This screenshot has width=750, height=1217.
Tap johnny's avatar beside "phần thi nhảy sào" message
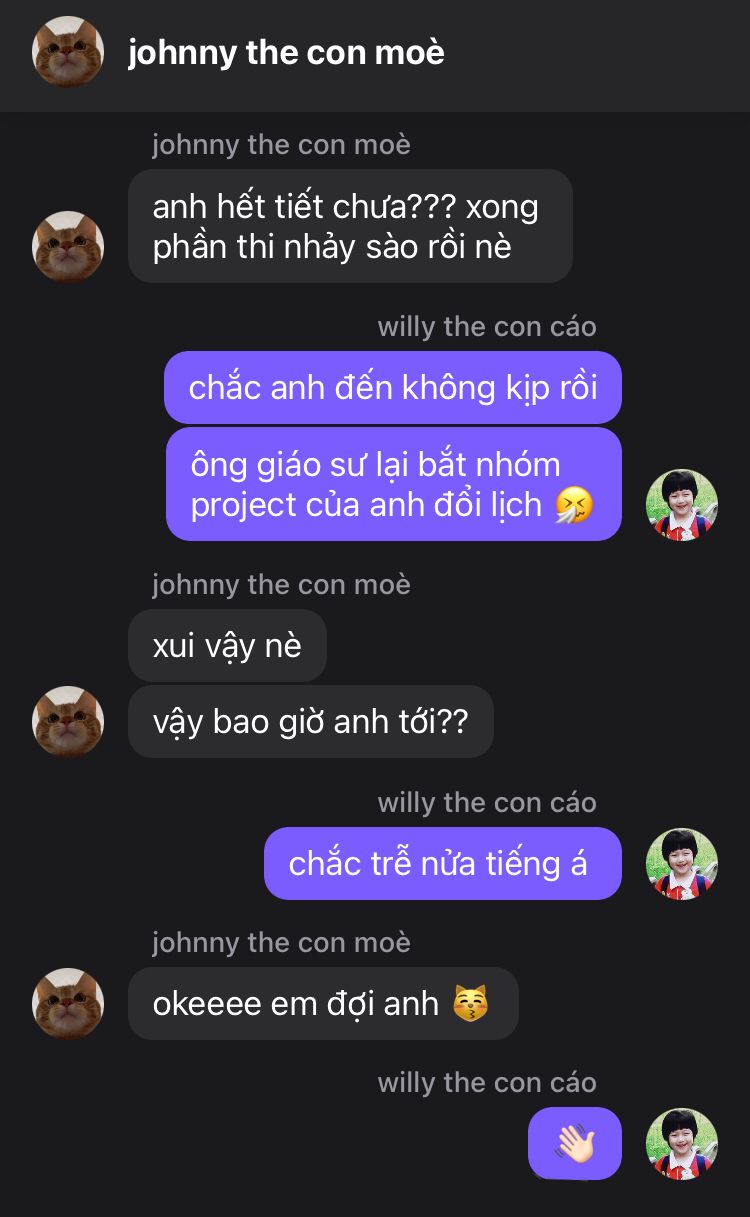68,246
